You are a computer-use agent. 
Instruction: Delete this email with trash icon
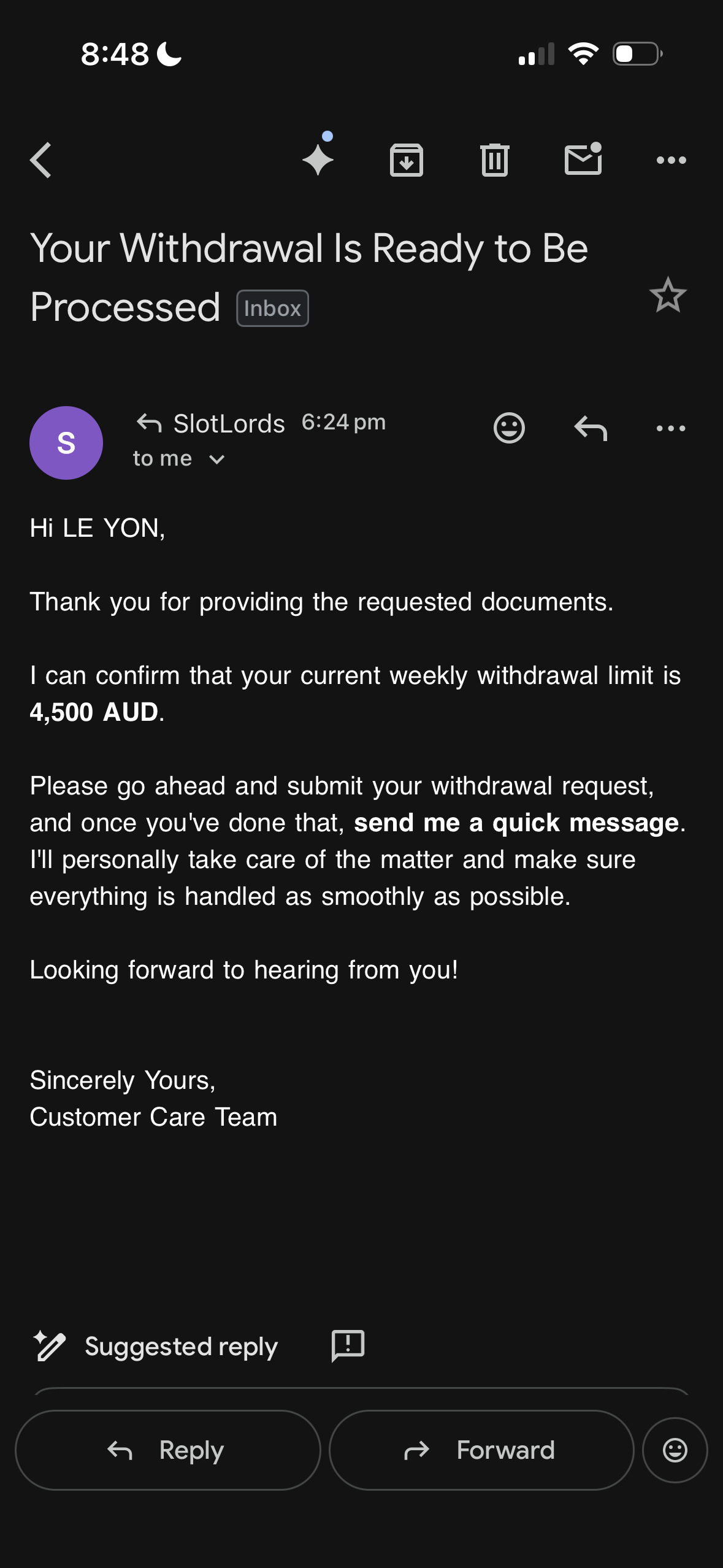(495, 160)
